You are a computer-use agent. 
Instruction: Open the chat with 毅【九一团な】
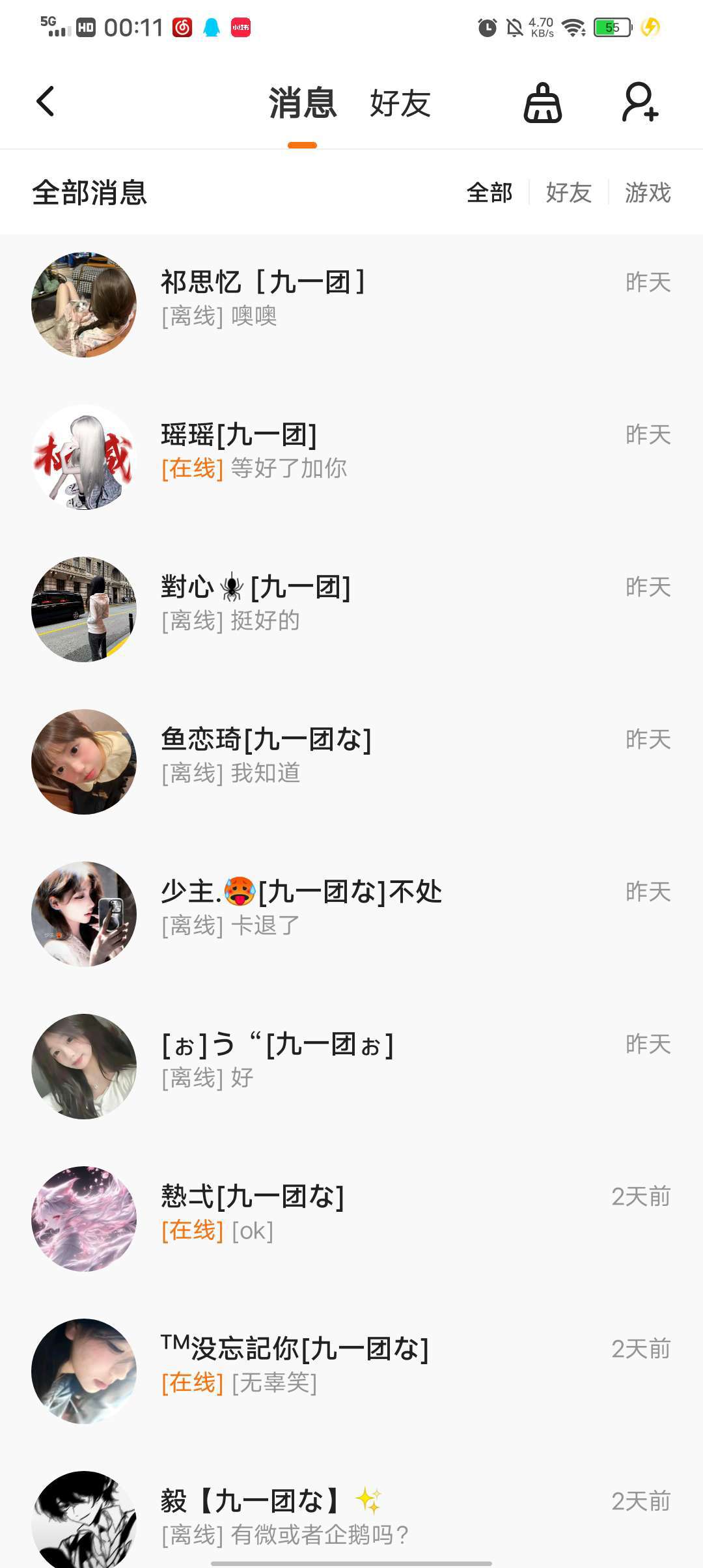coord(351,1517)
